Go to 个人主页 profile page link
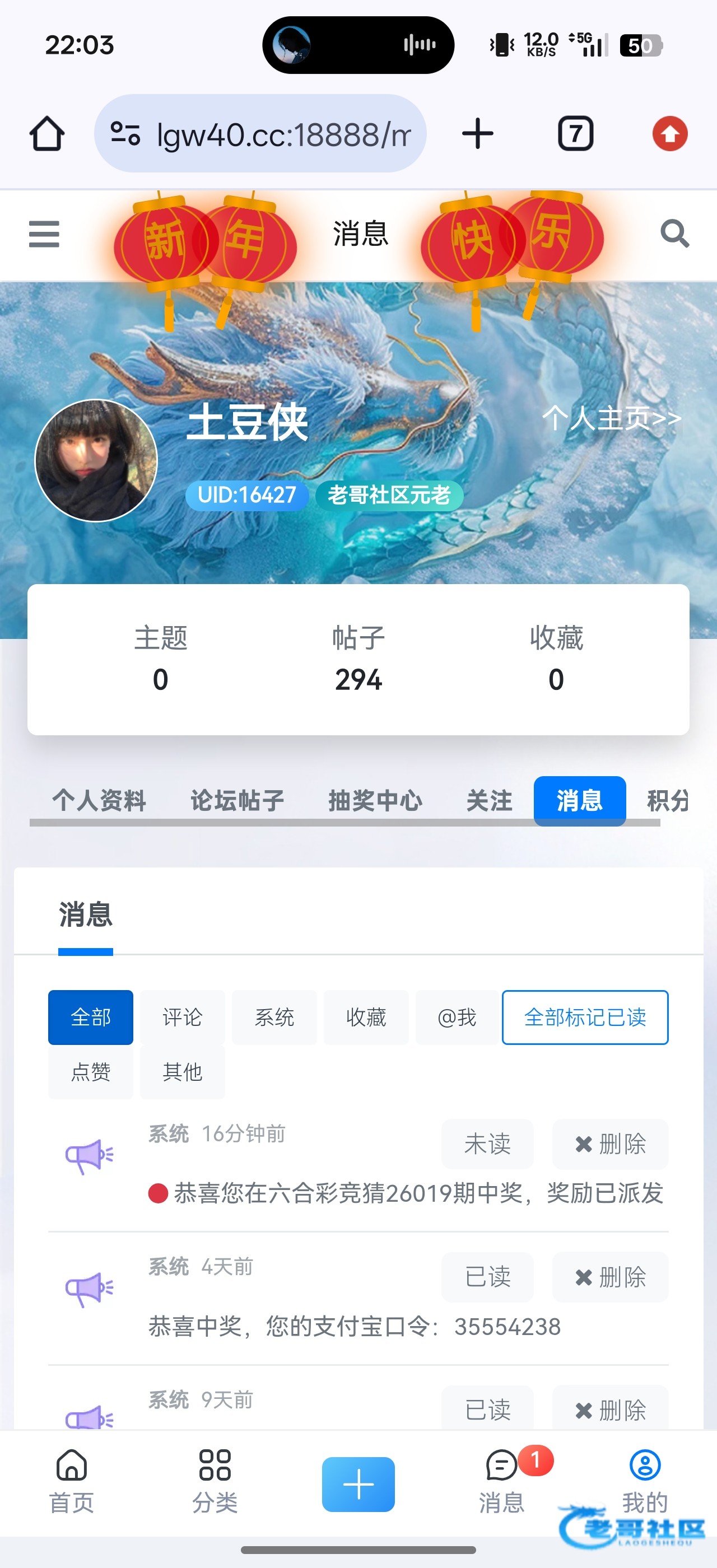The height and width of the screenshot is (1568, 717). [x=611, y=418]
